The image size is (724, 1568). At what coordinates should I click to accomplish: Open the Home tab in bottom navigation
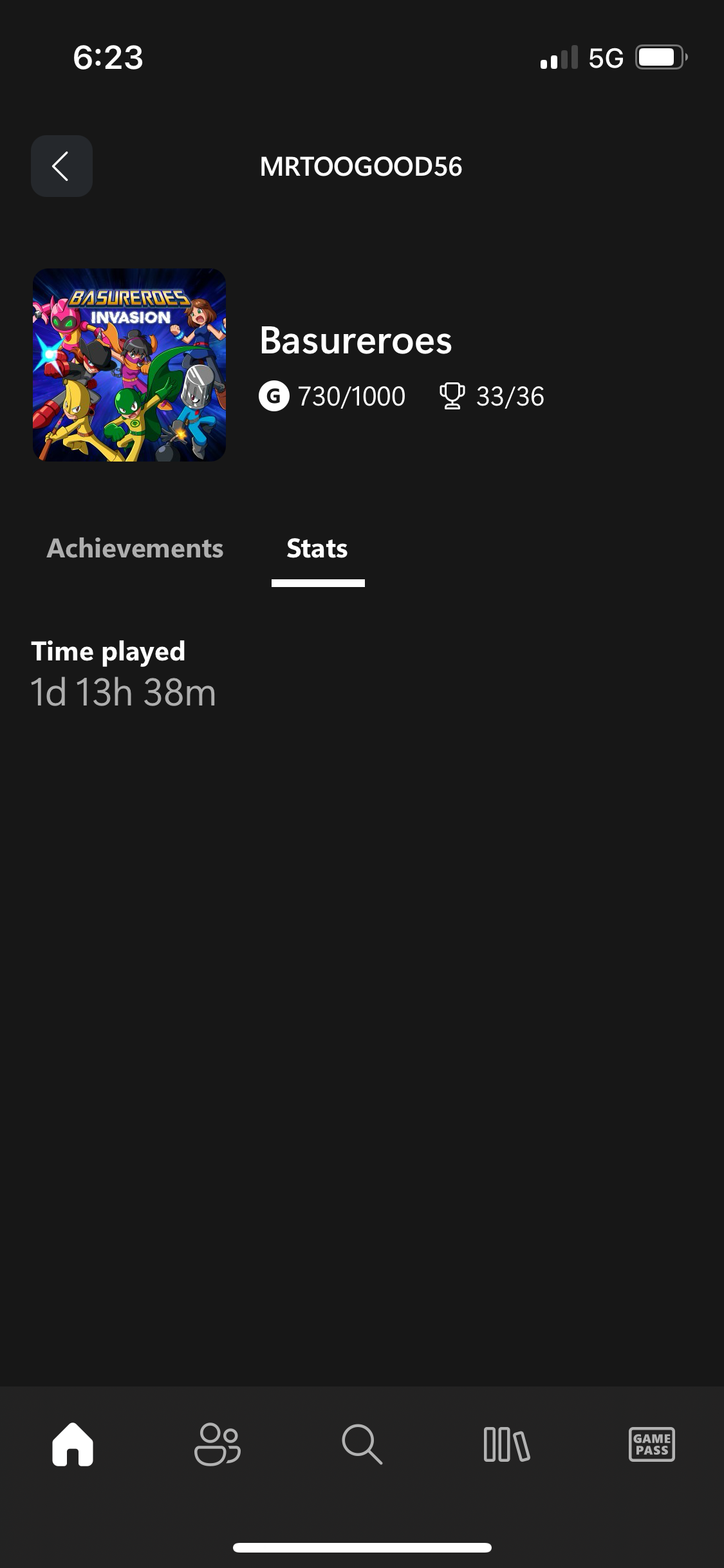(x=73, y=1444)
